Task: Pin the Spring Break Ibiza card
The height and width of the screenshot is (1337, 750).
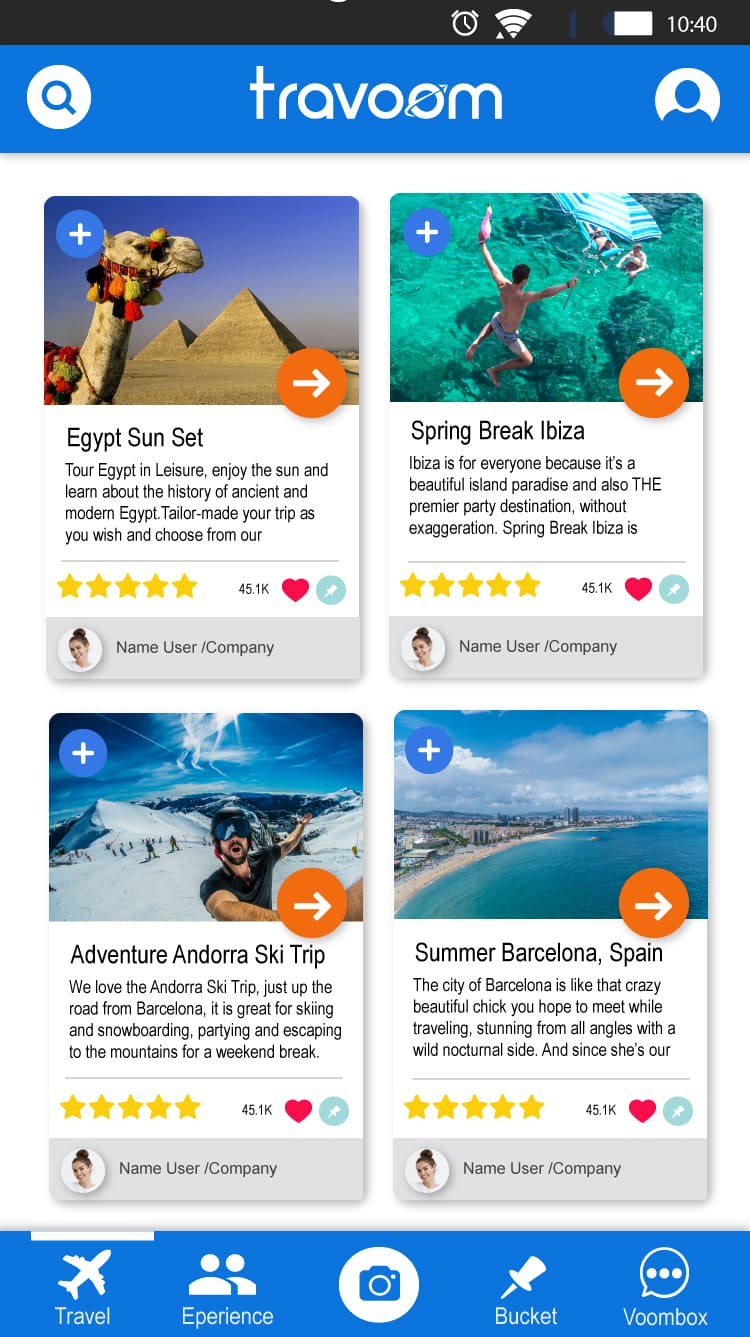Action: [674, 589]
